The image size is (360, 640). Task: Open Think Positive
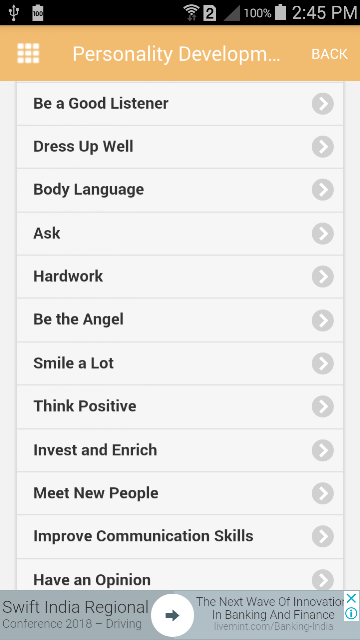point(180,407)
